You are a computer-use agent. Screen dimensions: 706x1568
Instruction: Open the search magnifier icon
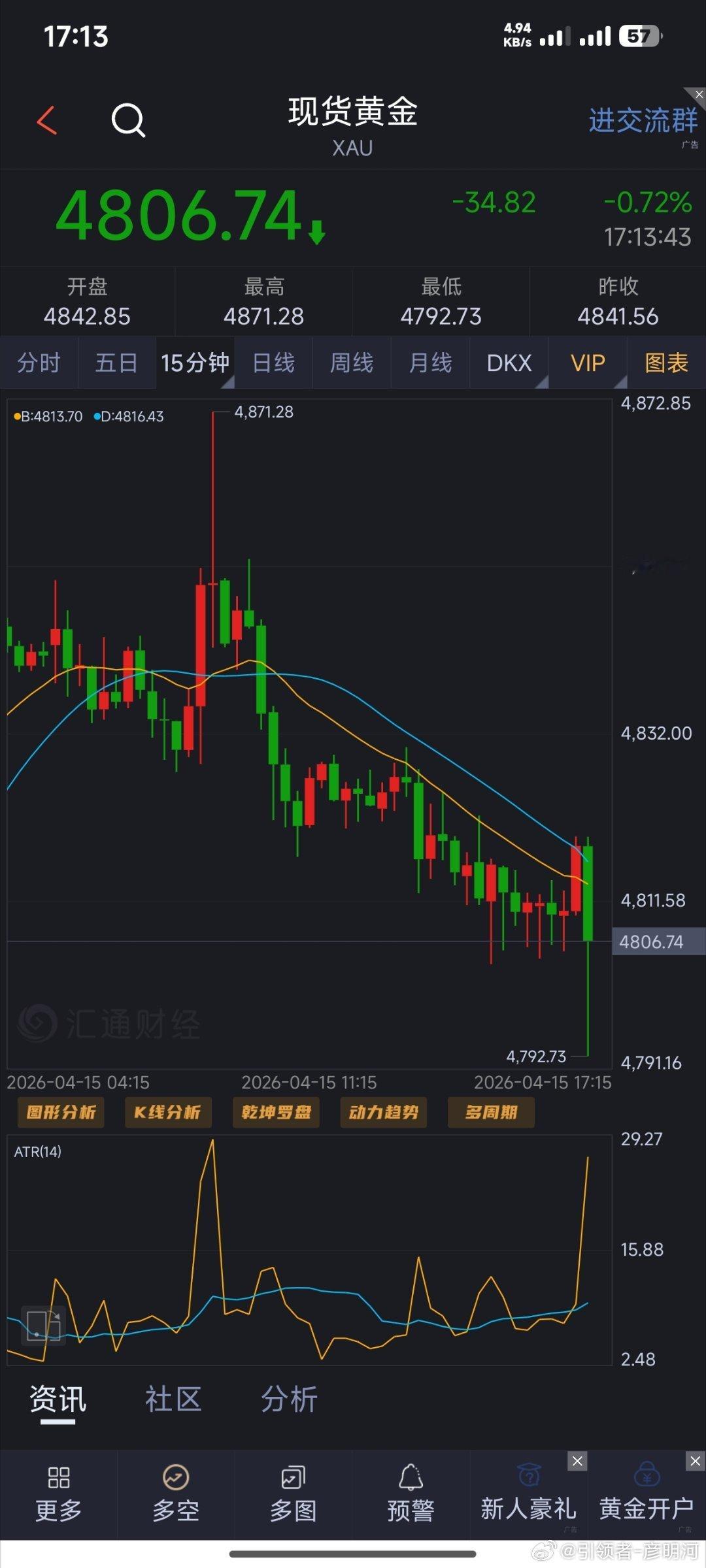128,121
